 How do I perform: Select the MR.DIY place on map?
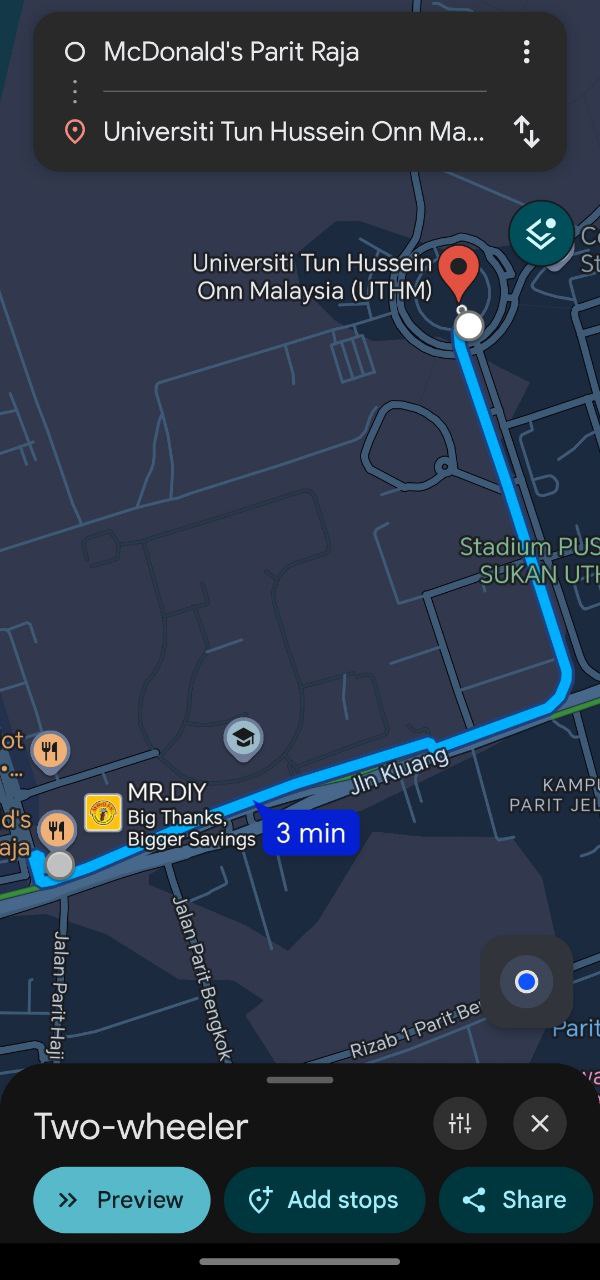pyautogui.click(x=103, y=813)
